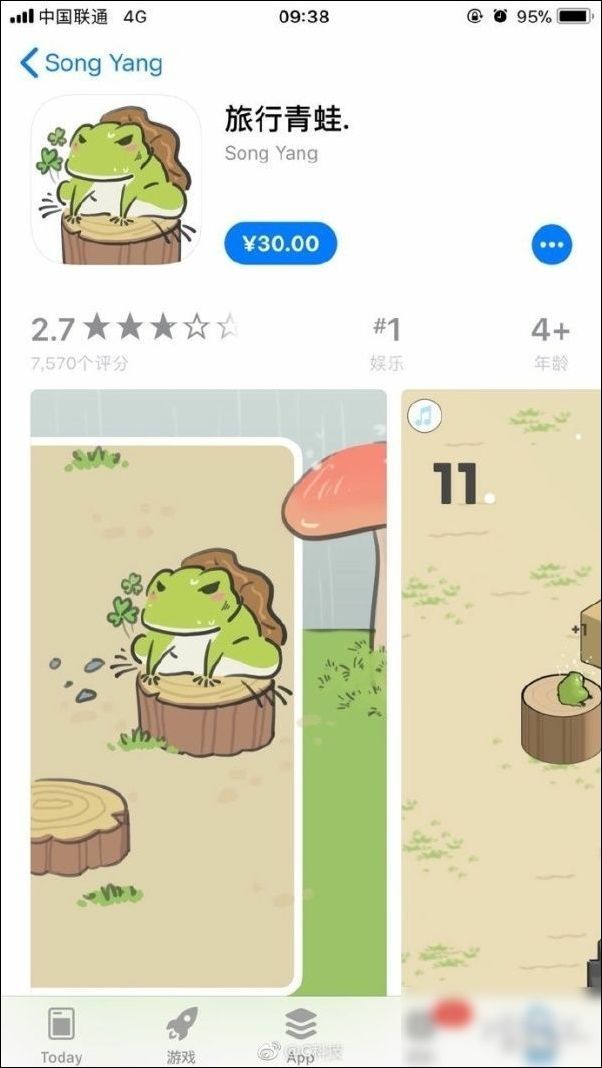
Task: Switch to the App tab
Action: tap(301, 1034)
